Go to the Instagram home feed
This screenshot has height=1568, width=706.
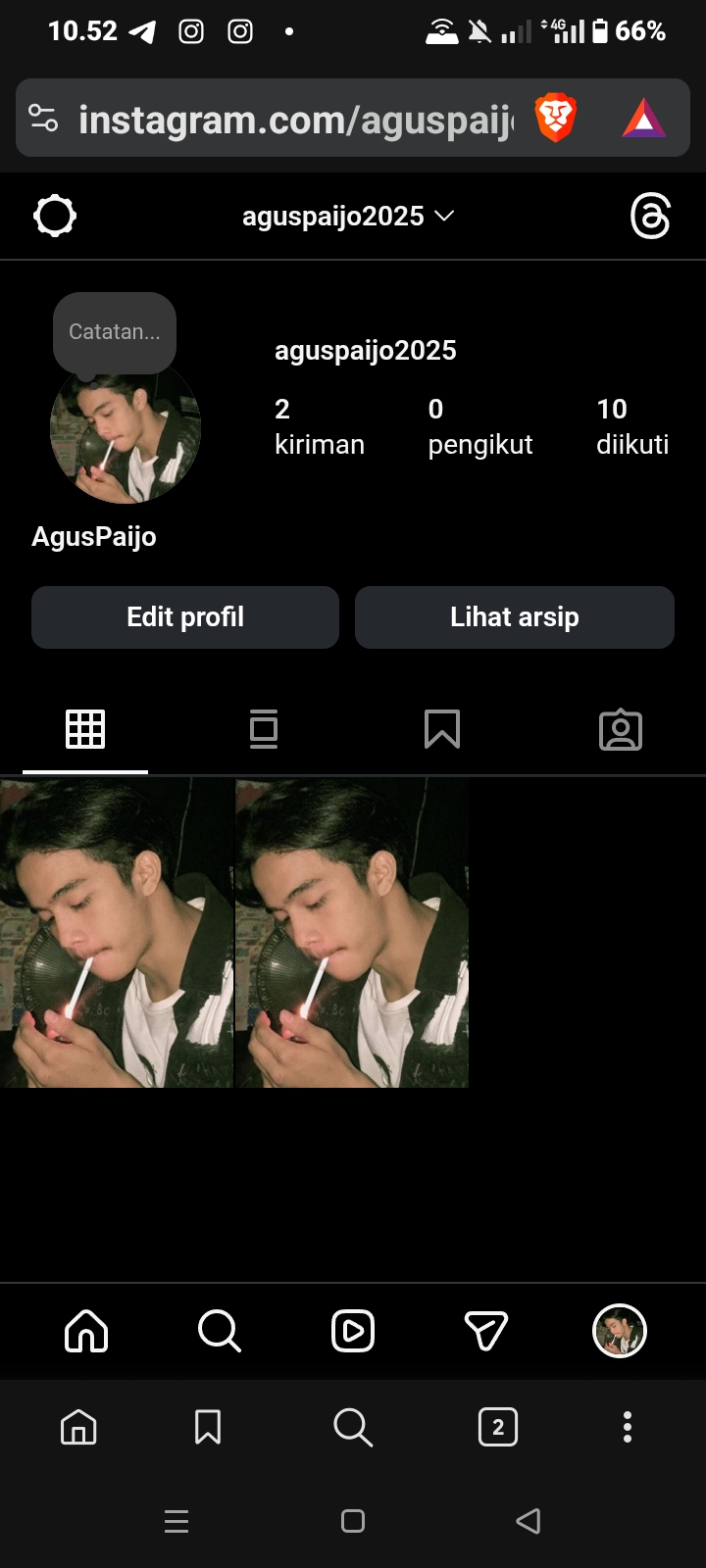pos(86,1331)
